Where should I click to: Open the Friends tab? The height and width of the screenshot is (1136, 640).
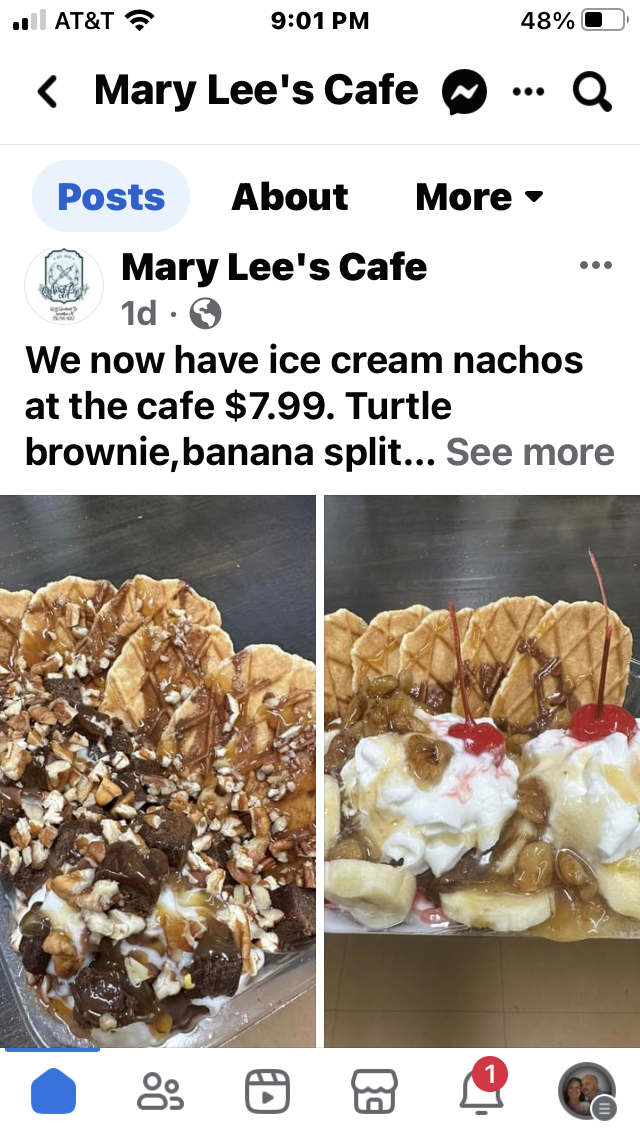click(160, 1091)
